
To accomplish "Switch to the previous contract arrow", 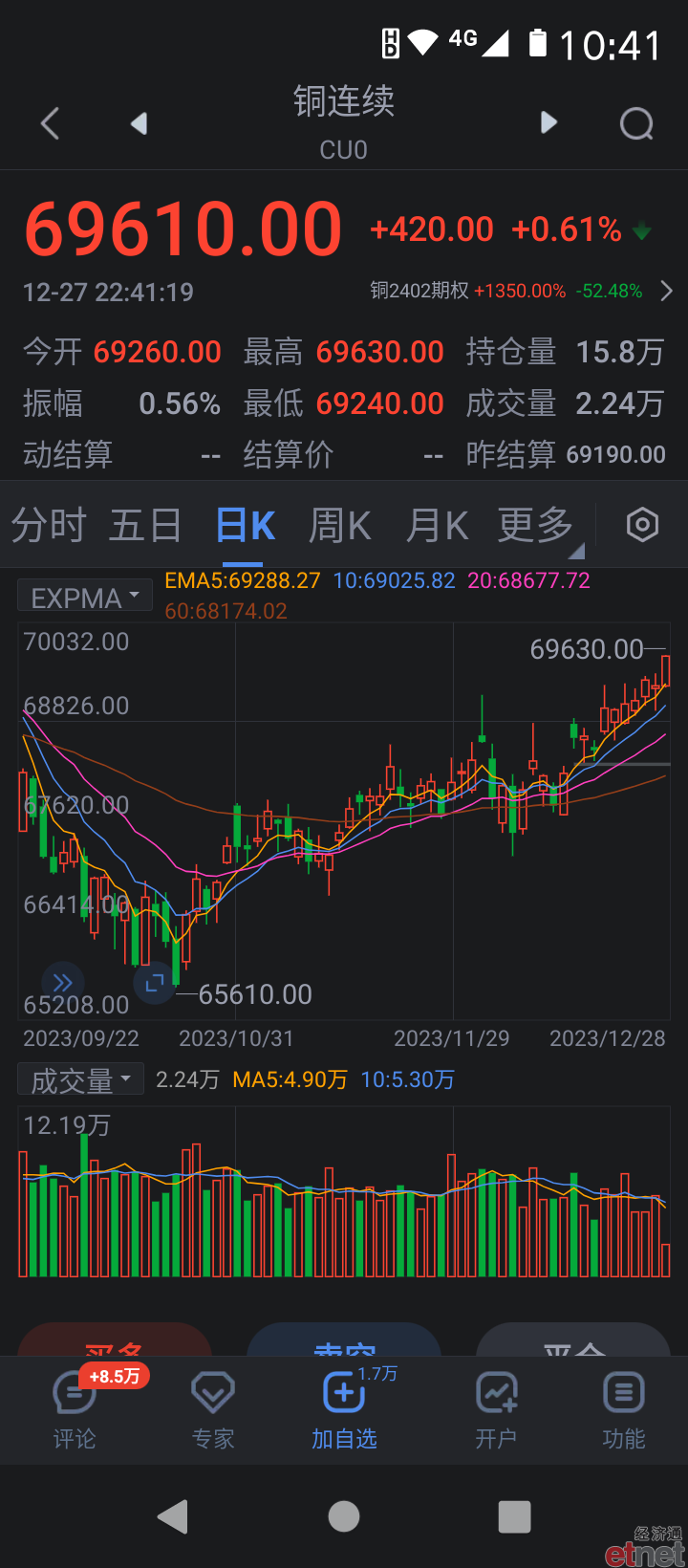I will [x=140, y=123].
